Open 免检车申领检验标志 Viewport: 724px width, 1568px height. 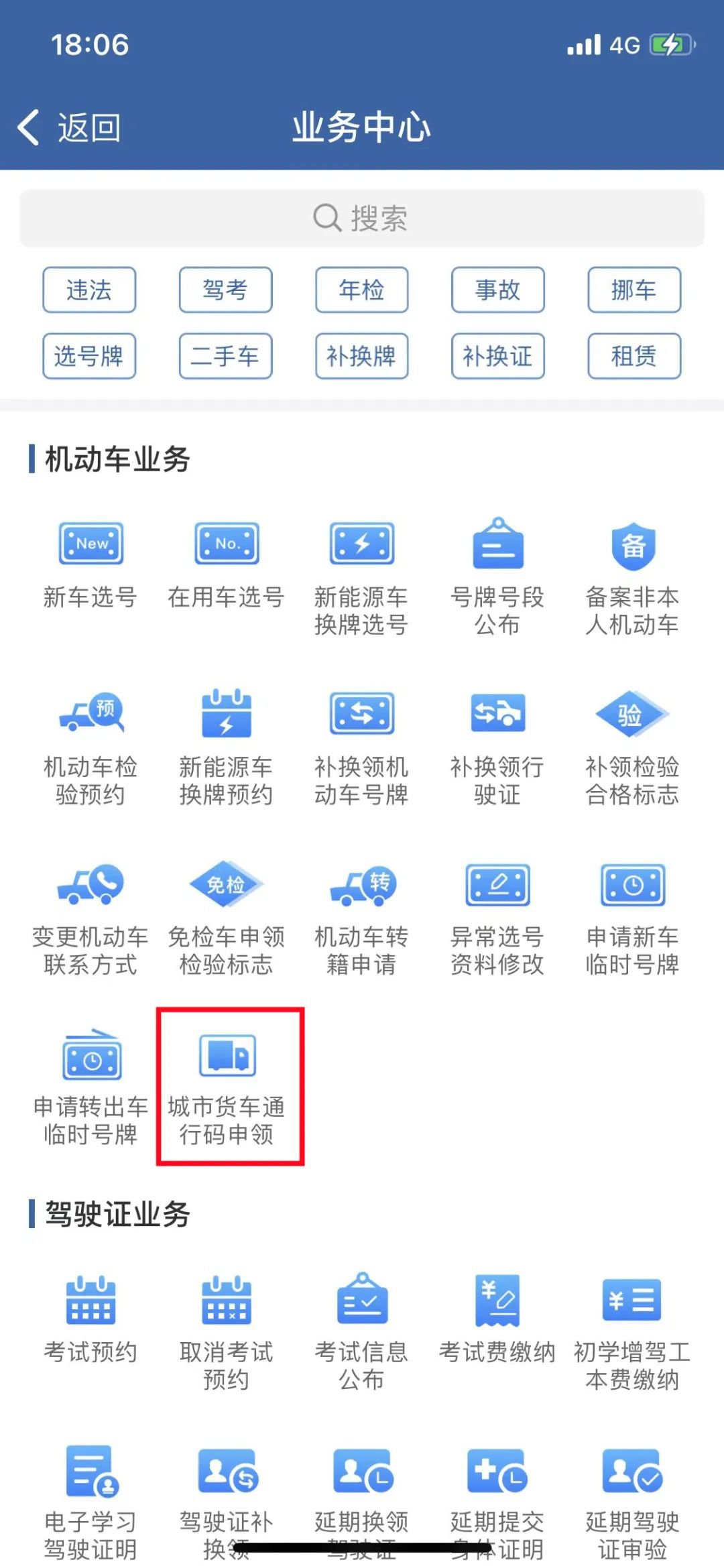(x=226, y=916)
